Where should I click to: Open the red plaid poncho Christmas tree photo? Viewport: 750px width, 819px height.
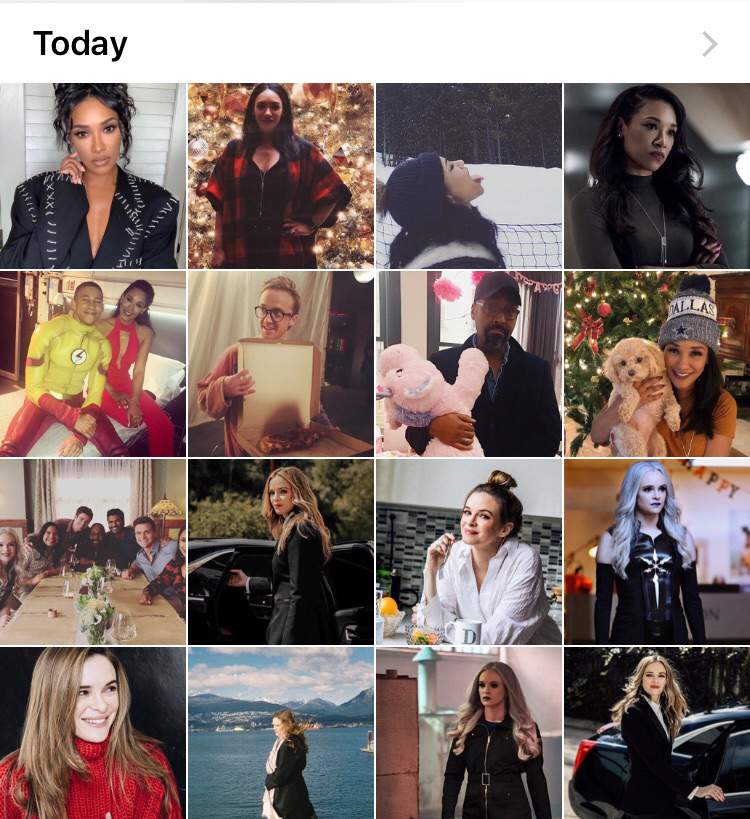[x=280, y=176]
